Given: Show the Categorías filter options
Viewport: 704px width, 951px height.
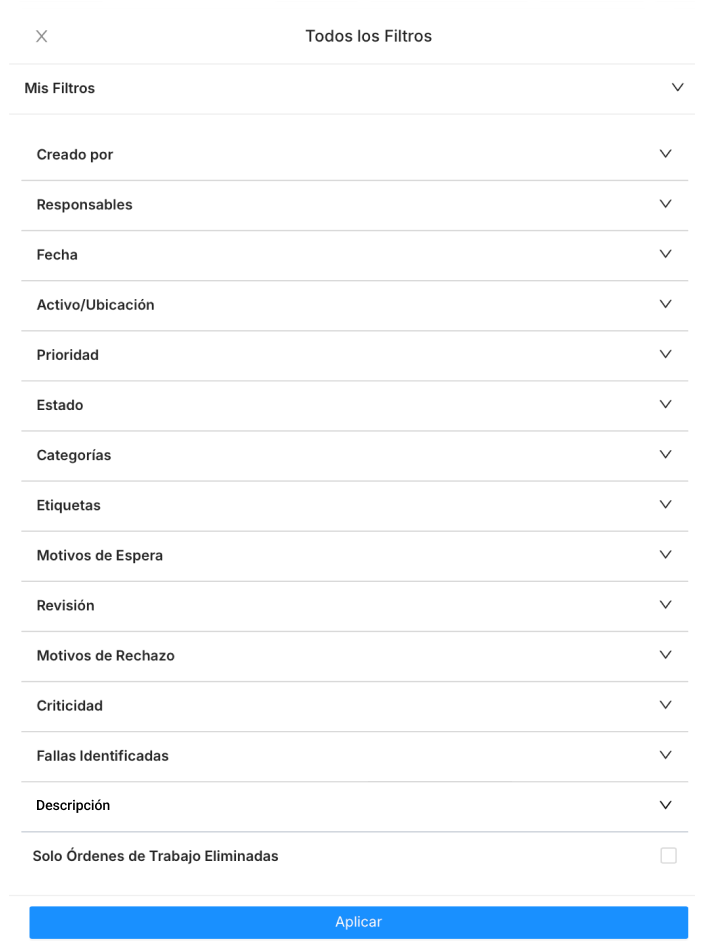Looking at the screenshot, I should pos(665,454).
